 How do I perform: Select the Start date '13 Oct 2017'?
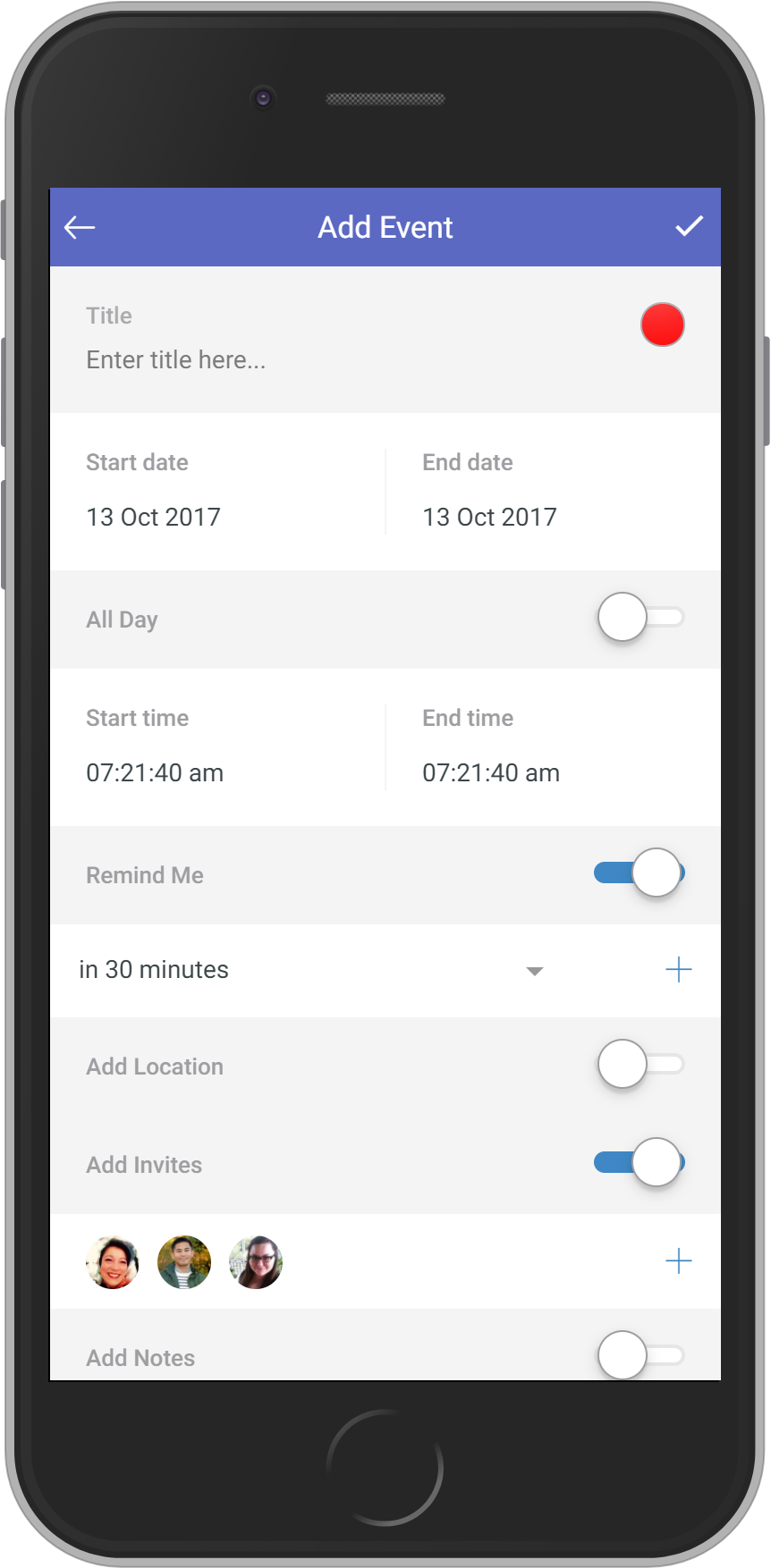click(x=153, y=517)
